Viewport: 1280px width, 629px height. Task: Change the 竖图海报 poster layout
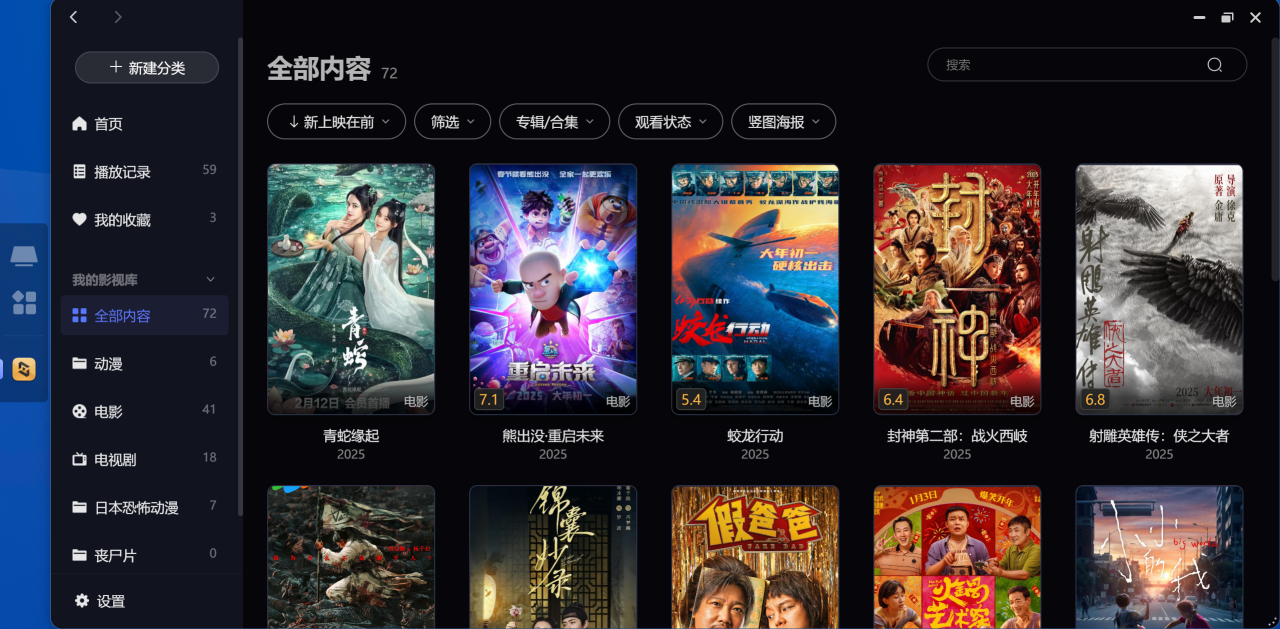[783, 122]
